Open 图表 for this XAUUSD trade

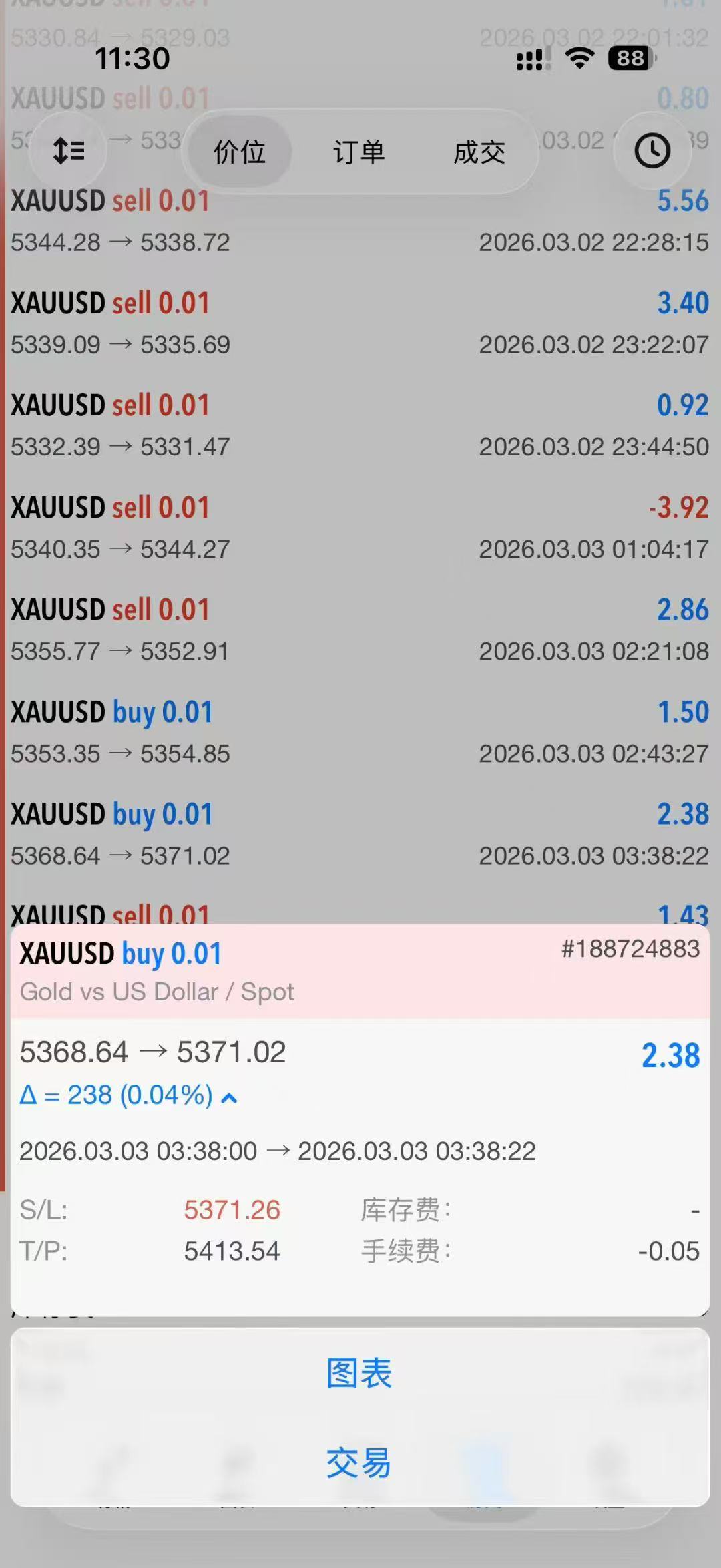tap(359, 1374)
